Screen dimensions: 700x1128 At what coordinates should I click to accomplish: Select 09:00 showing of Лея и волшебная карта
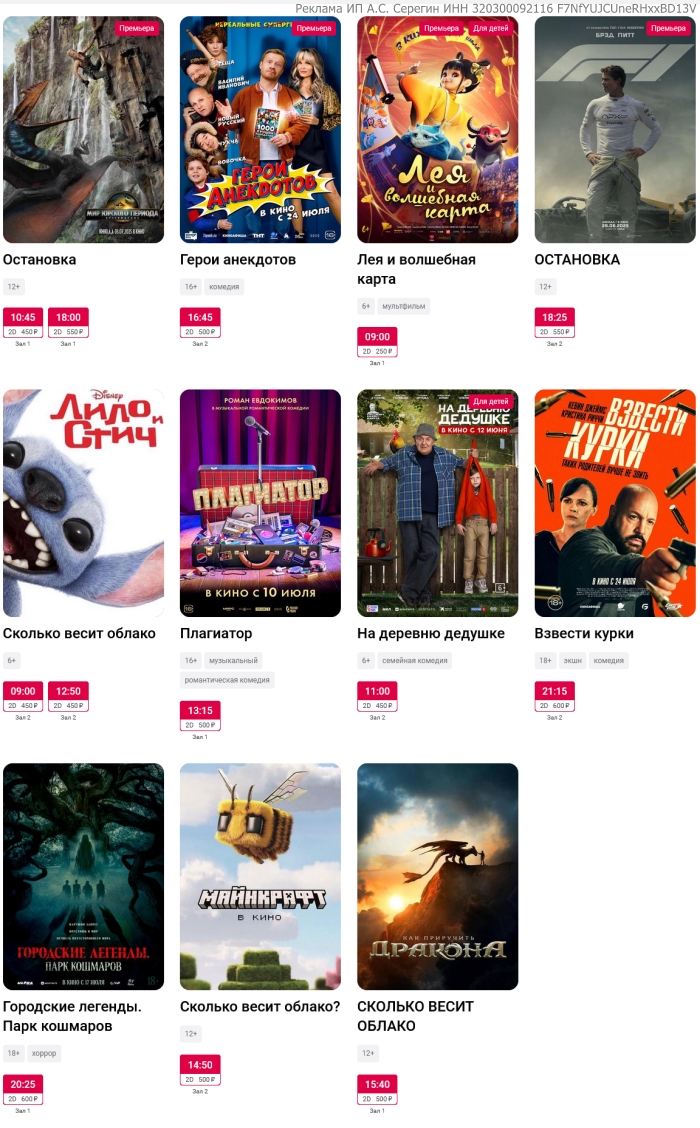(x=377, y=342)
